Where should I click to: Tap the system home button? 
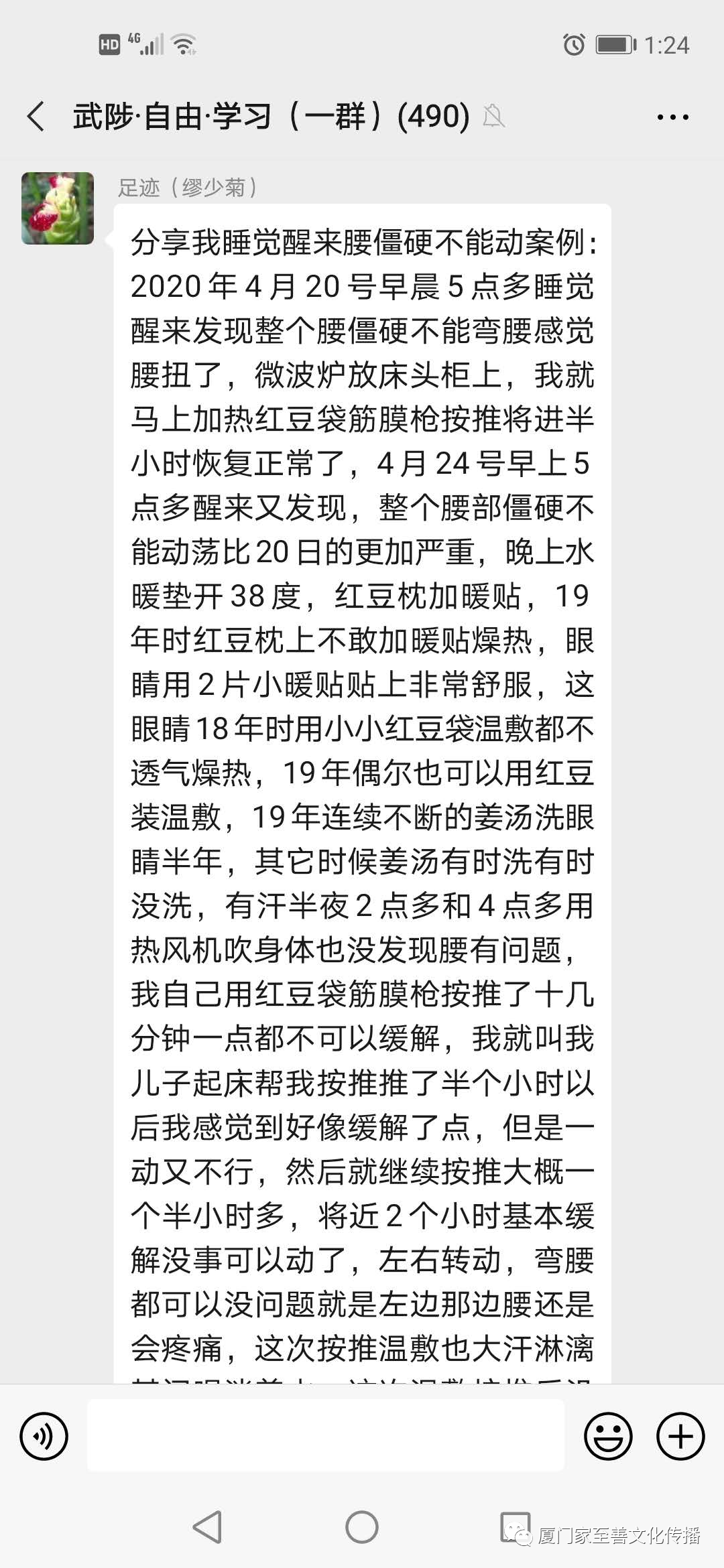point(362,1527)
